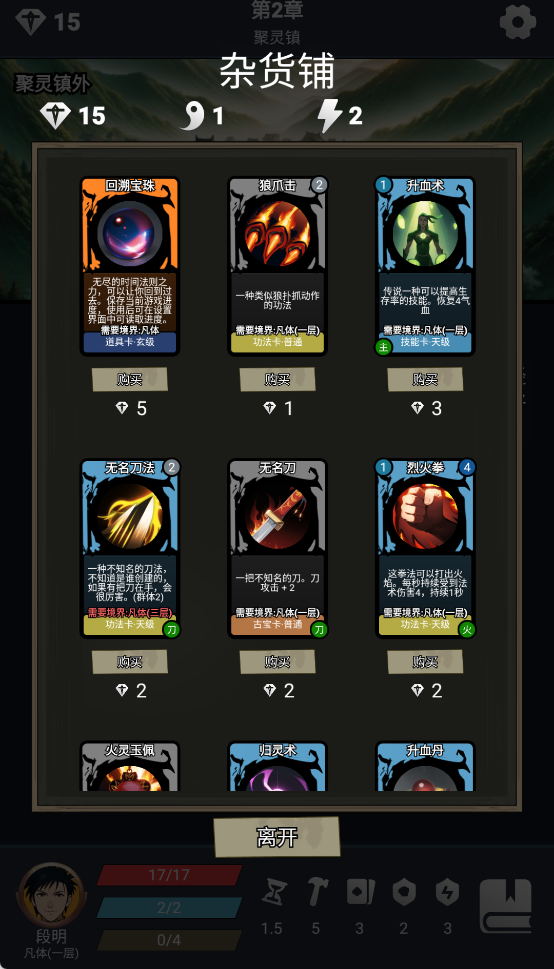View the 升血丹 card

tap(425, 766)
